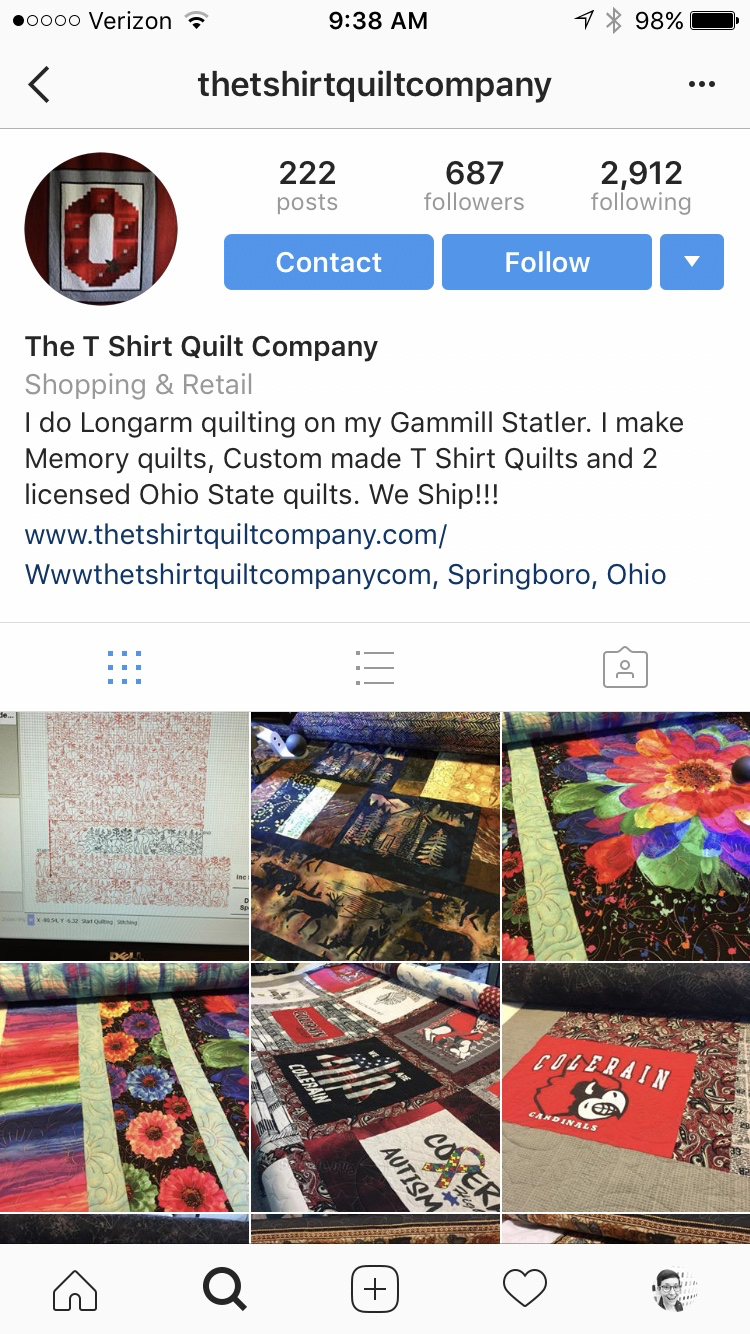
Task: Open the activity heart tab
Action: click(x=525, y=1289)
